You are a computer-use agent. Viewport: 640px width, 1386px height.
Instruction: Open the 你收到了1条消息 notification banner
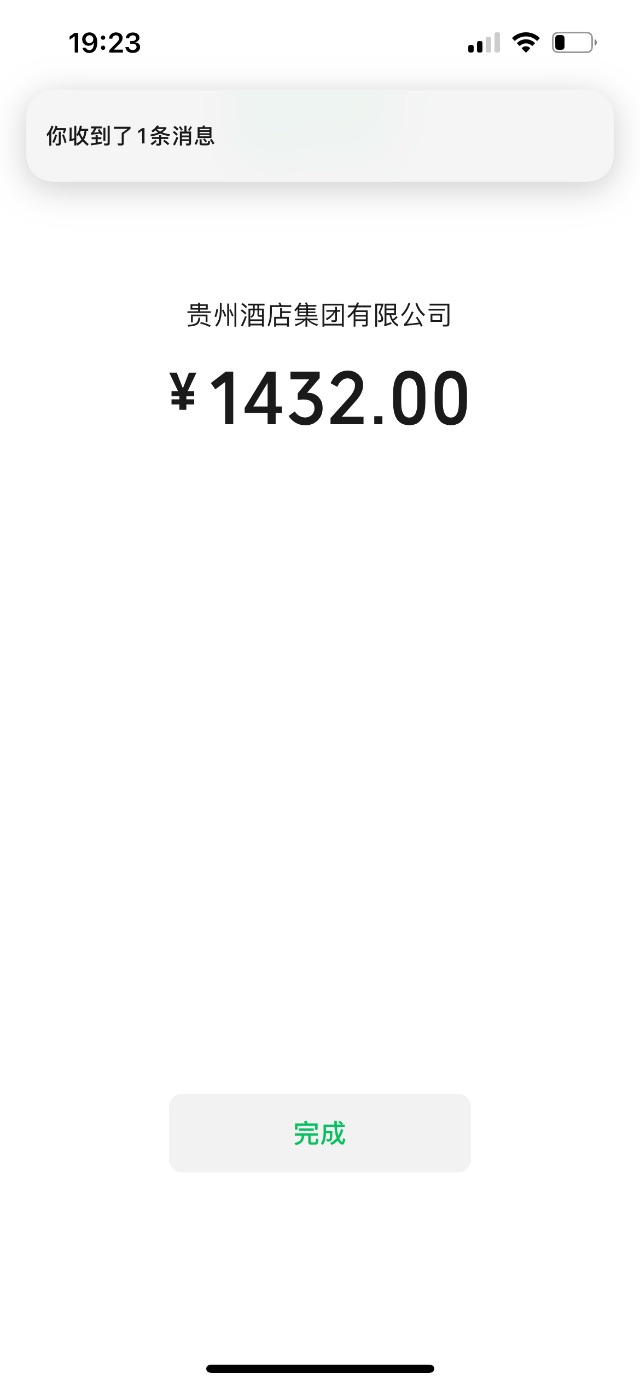[320, 136]
